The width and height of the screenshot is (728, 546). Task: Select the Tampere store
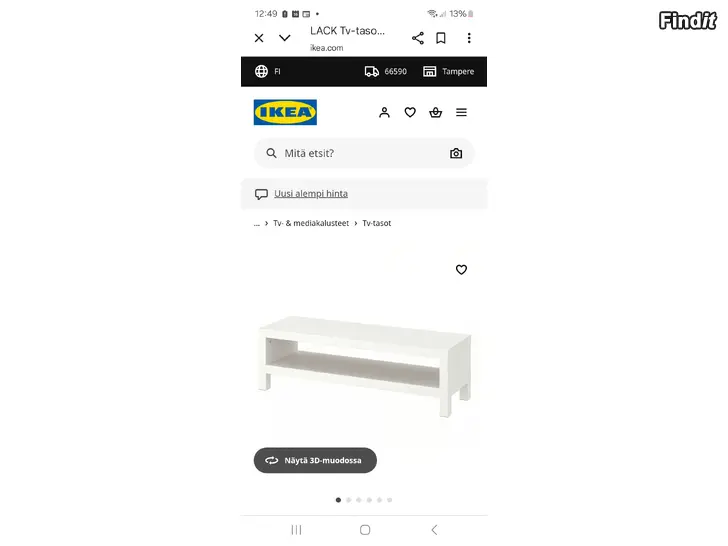tap(449, 72)
